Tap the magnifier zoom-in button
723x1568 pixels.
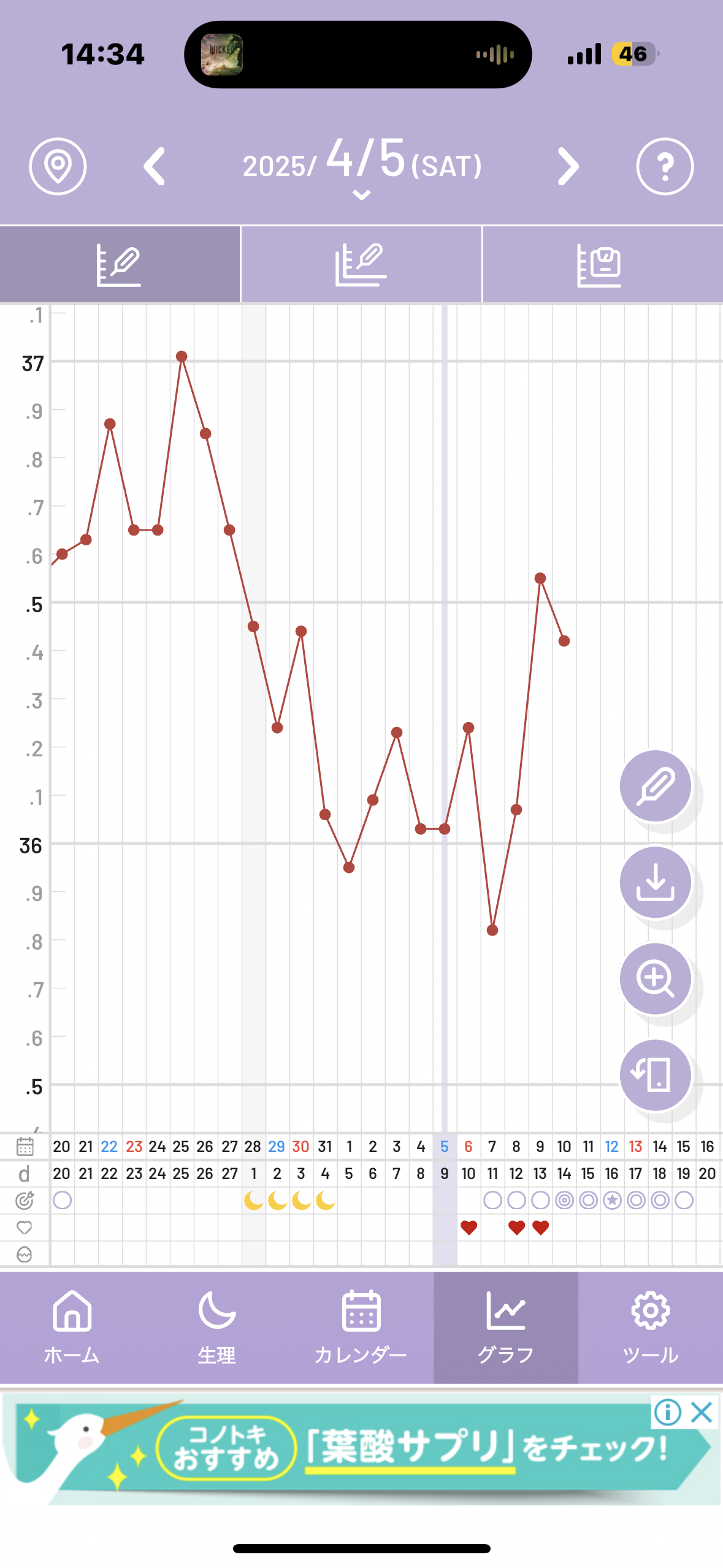tap(656, 978)
